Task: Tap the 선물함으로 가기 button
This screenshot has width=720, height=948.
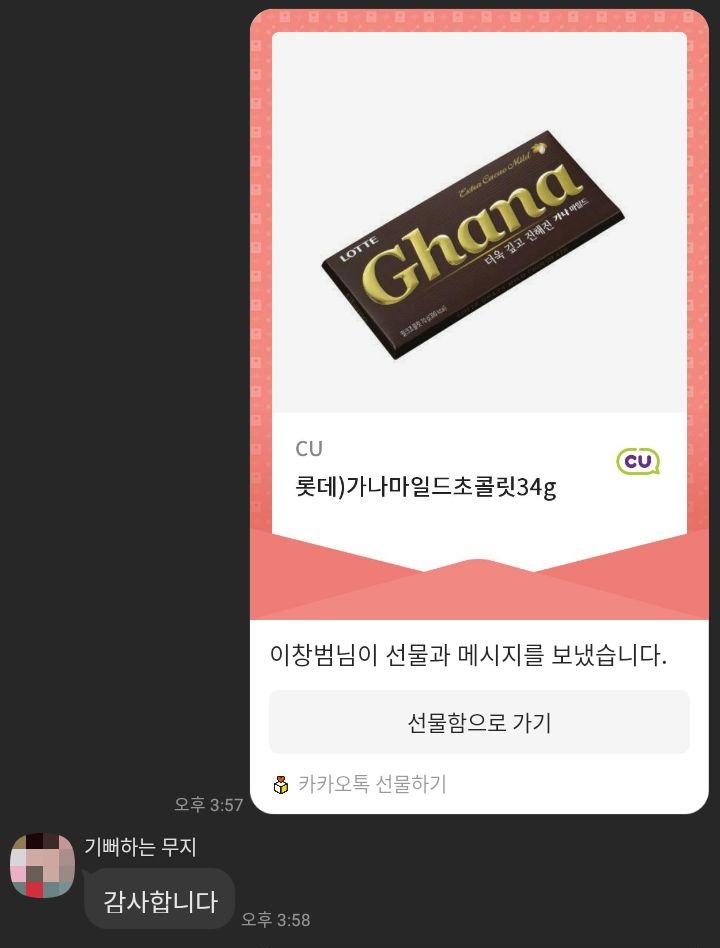Action: point(479,722)
